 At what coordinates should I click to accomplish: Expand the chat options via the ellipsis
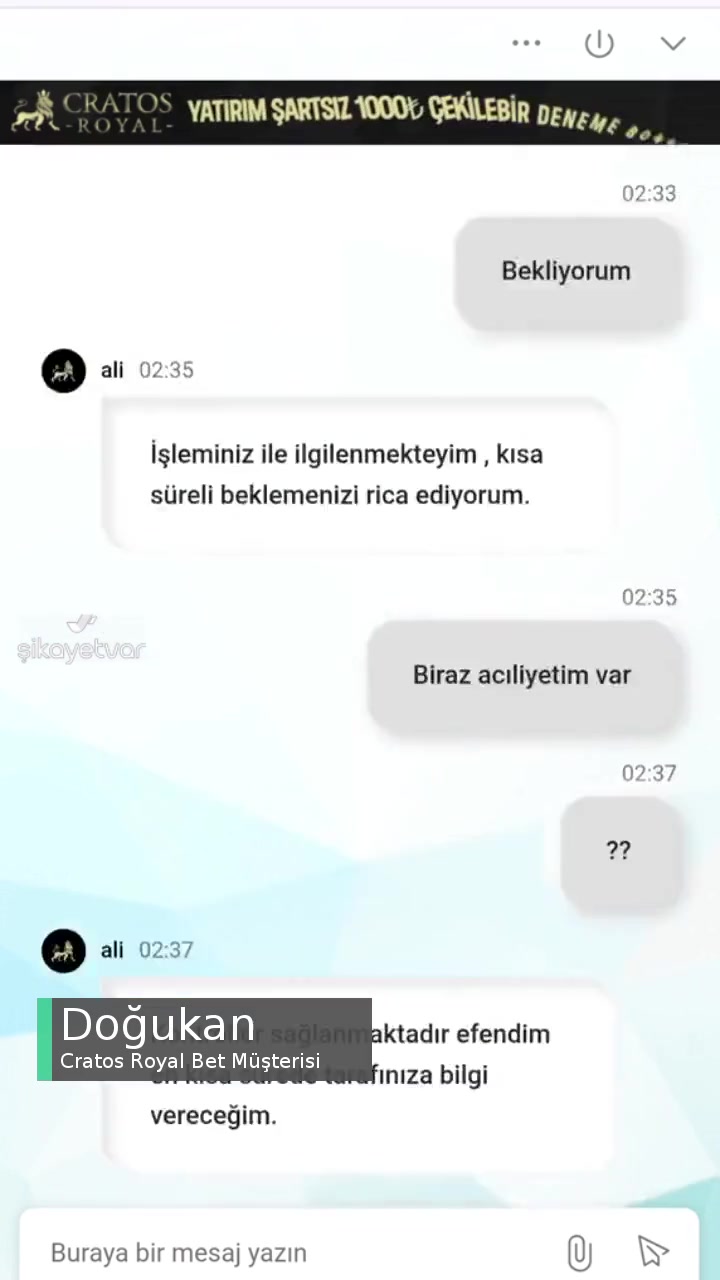coord(527,43)
